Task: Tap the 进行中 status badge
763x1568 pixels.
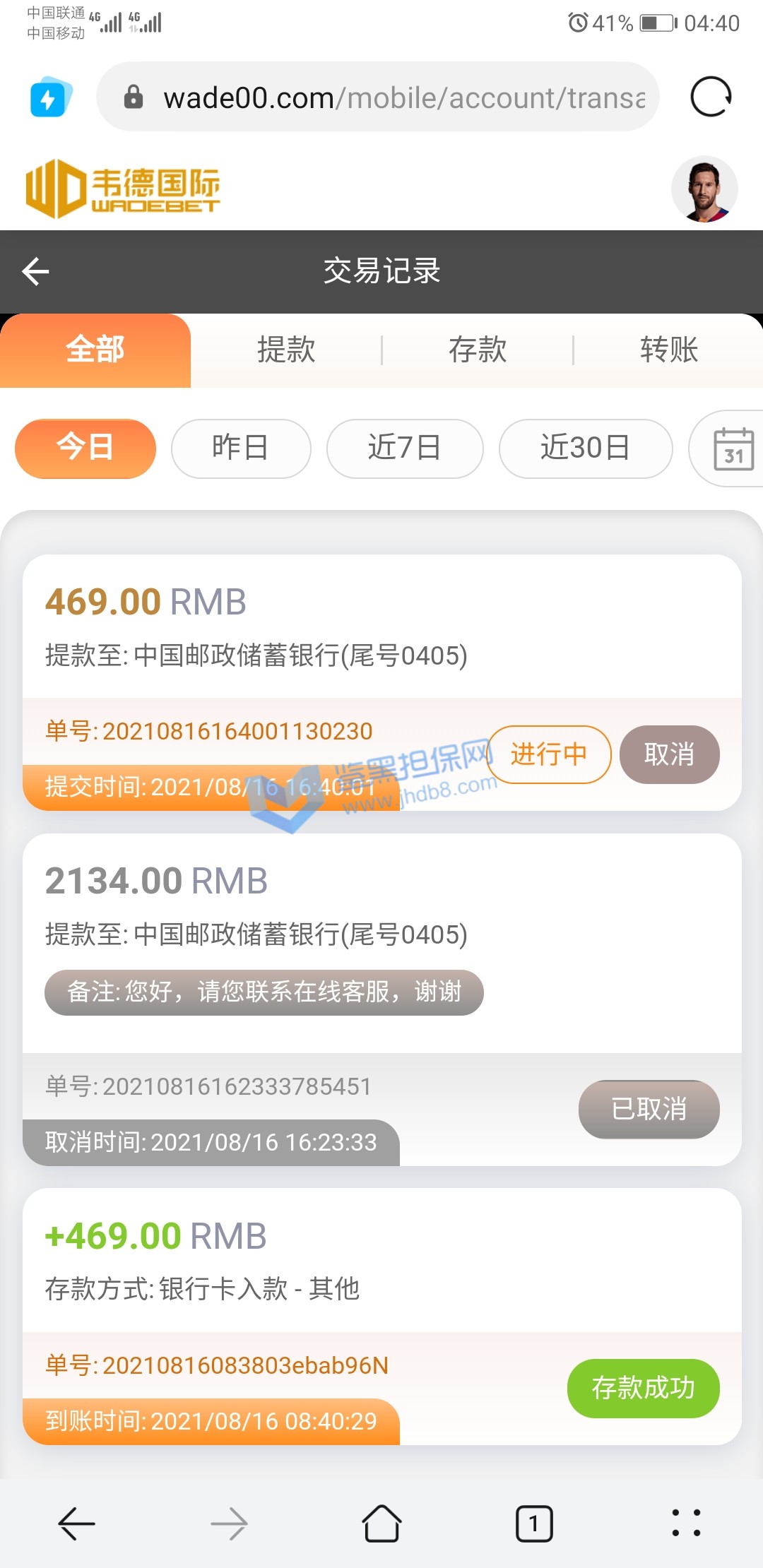Action: pyautogui.click(x=549, y=754)
